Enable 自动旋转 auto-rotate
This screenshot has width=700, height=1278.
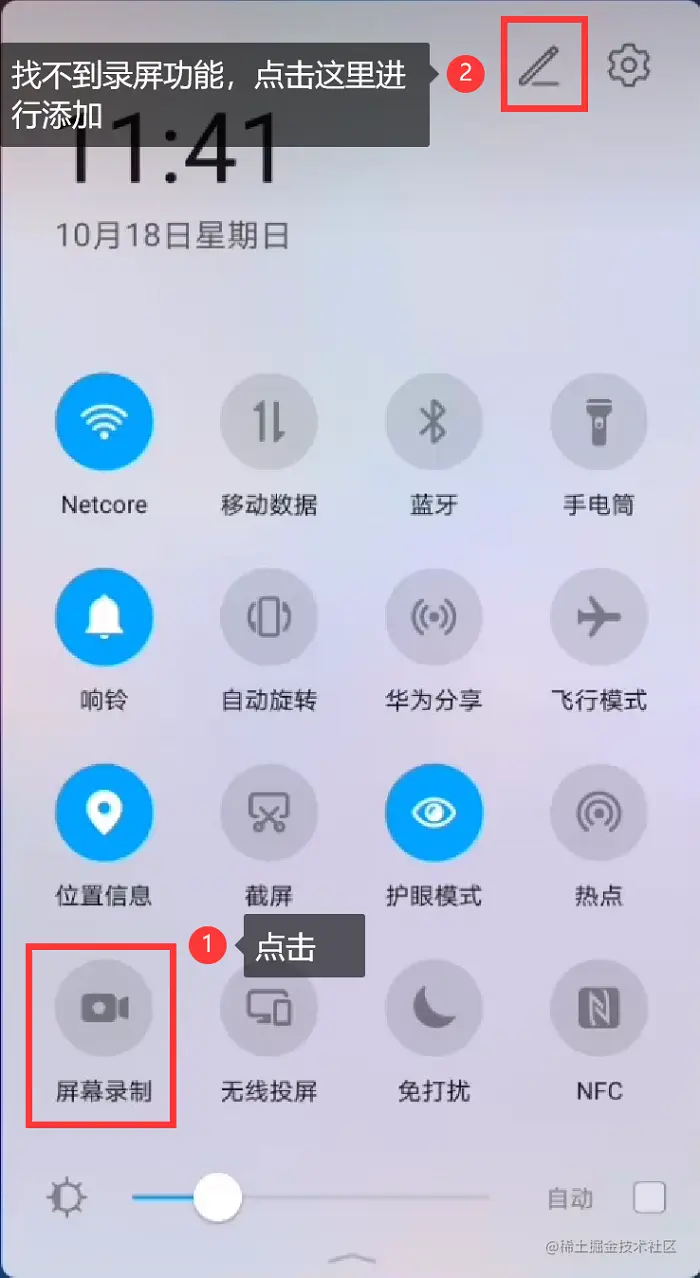click(x=269, y=618)
